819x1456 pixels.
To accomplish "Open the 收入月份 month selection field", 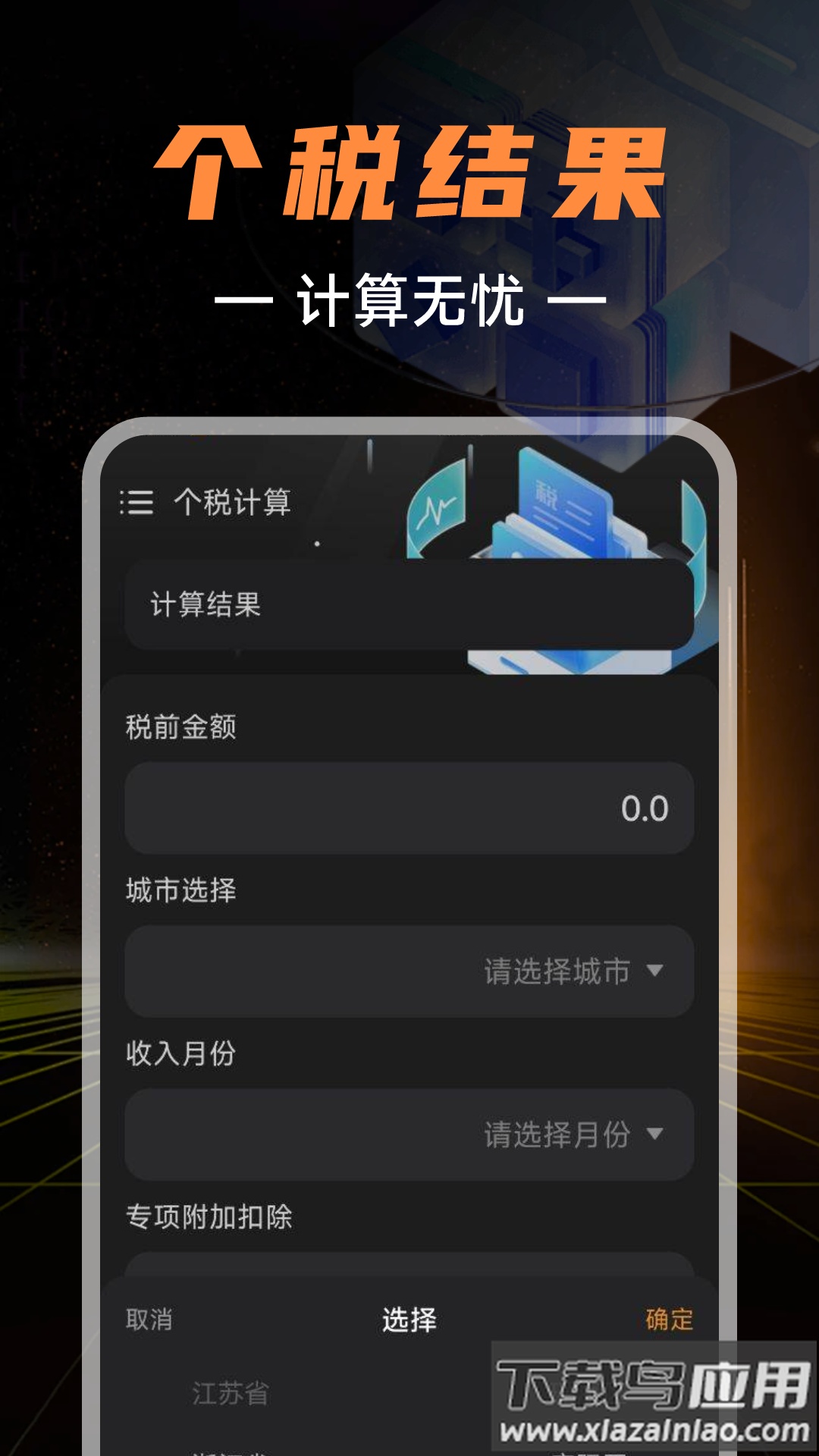I will 409,1135.
